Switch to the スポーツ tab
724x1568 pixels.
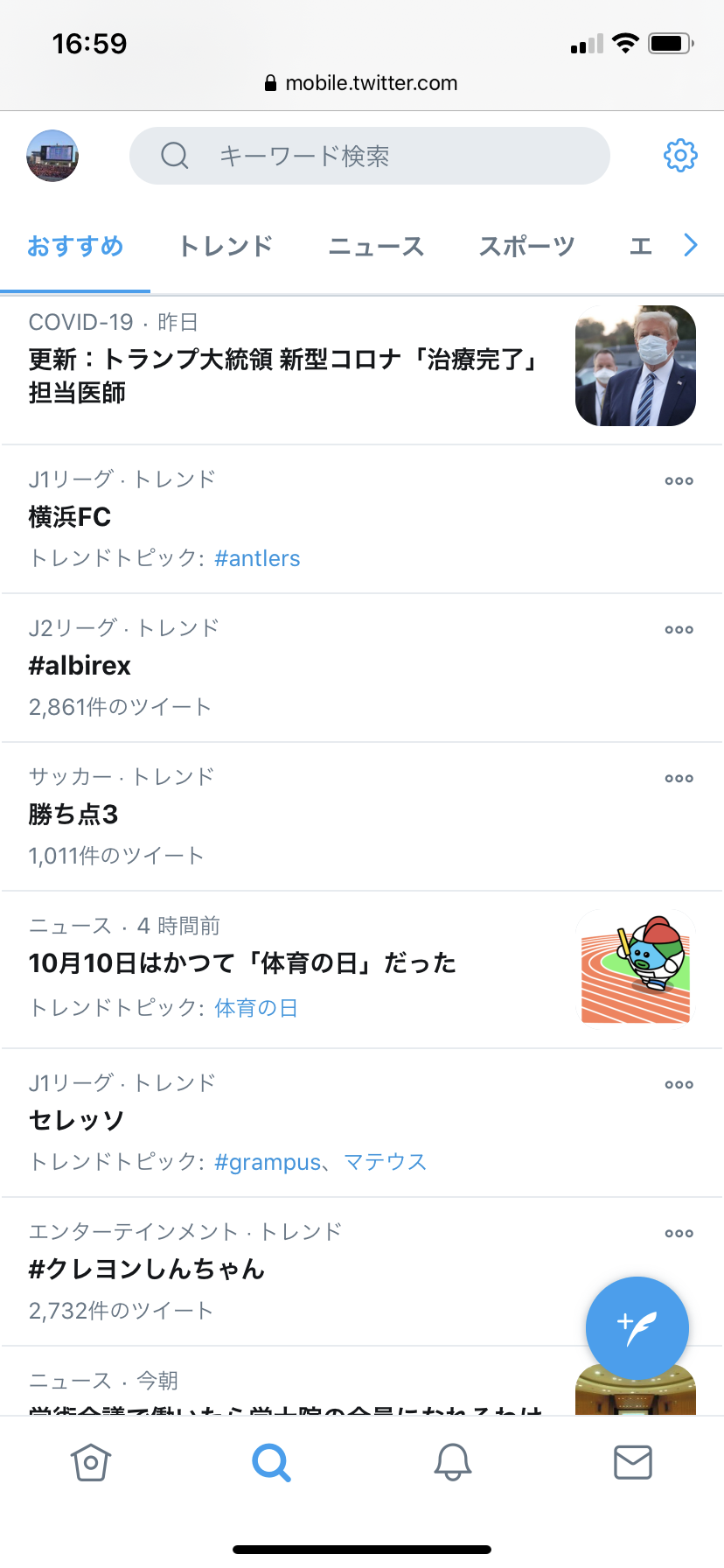click(526, 247)
